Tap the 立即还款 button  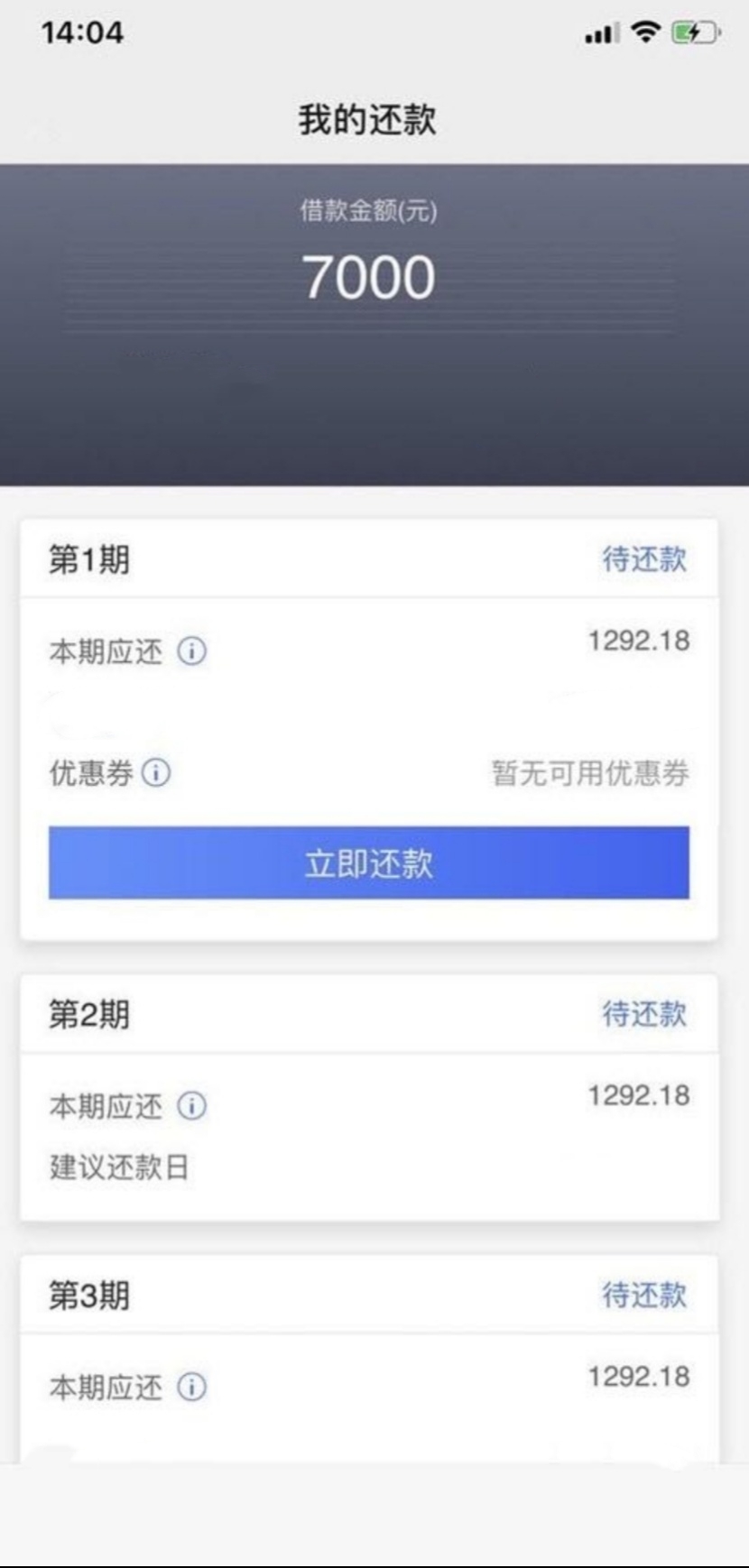pos(368,862)
